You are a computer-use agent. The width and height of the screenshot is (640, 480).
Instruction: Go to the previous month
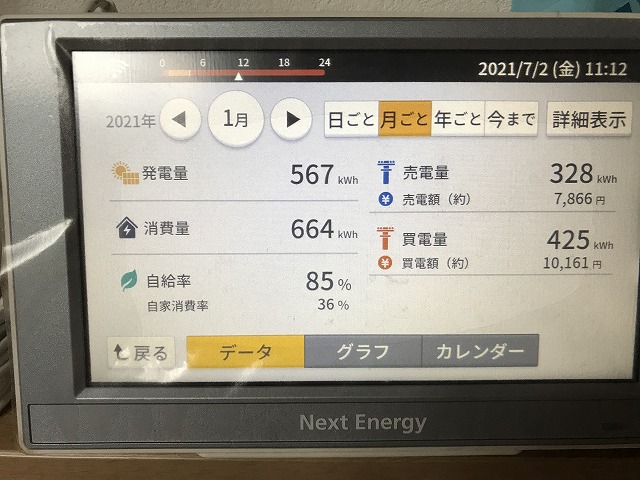180,121
